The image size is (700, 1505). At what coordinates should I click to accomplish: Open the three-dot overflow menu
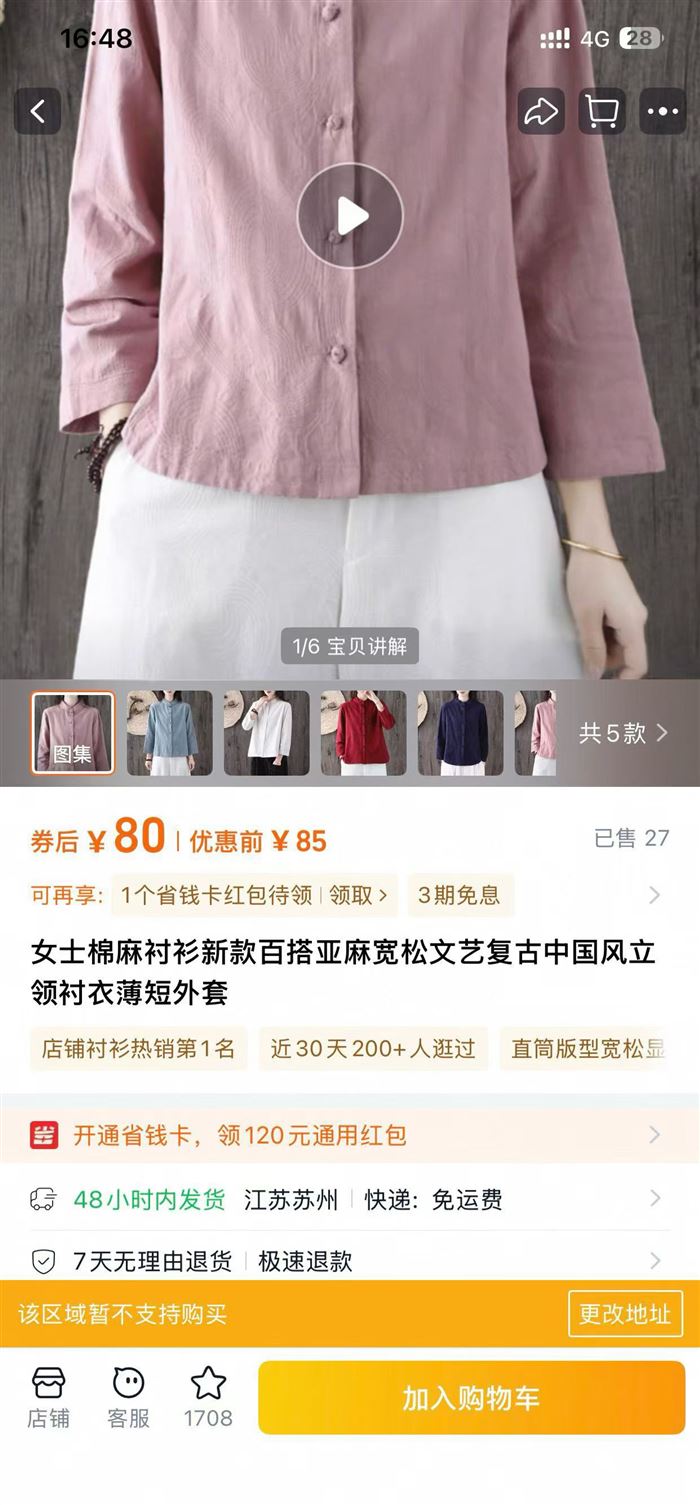tap(663, 112)
